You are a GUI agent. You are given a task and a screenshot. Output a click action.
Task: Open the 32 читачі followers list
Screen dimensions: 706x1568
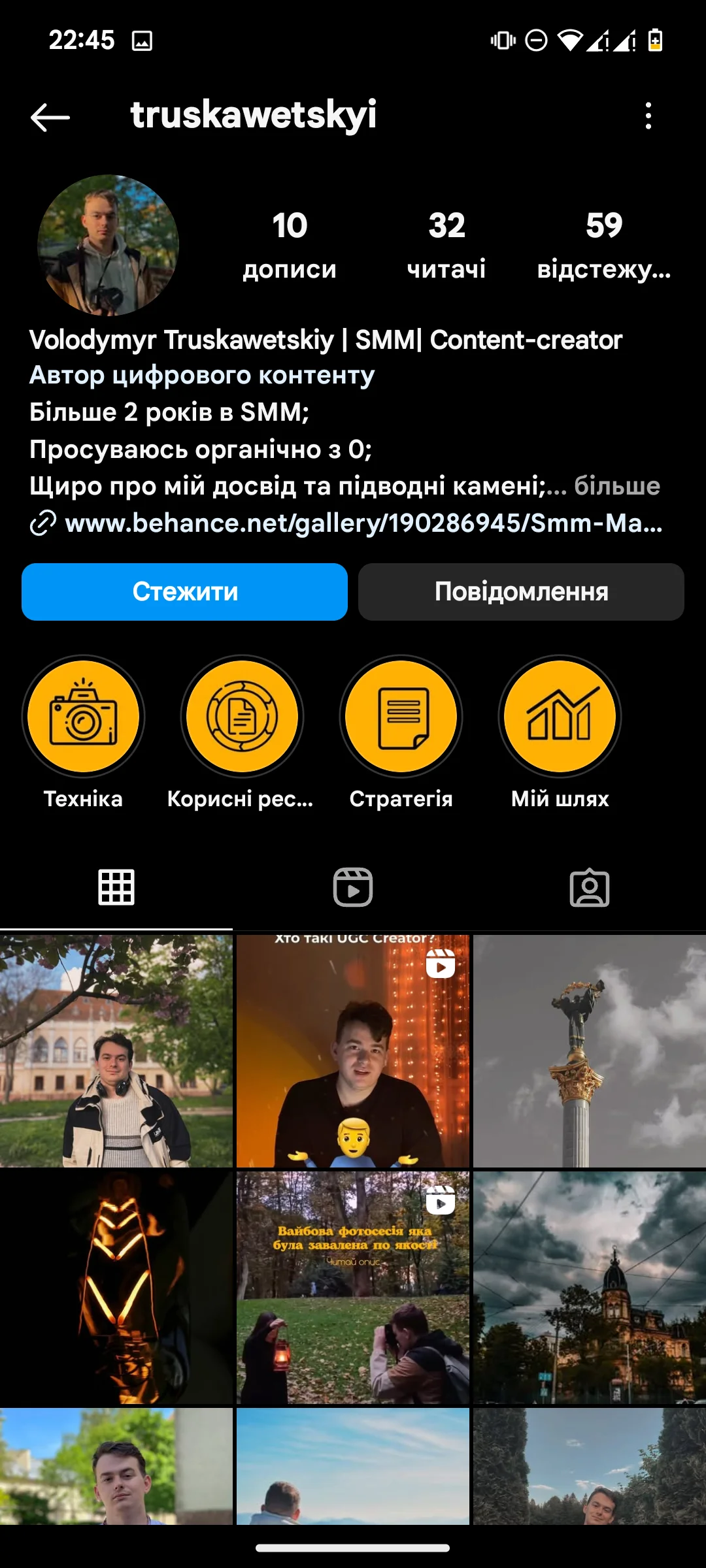pos(446,244)
